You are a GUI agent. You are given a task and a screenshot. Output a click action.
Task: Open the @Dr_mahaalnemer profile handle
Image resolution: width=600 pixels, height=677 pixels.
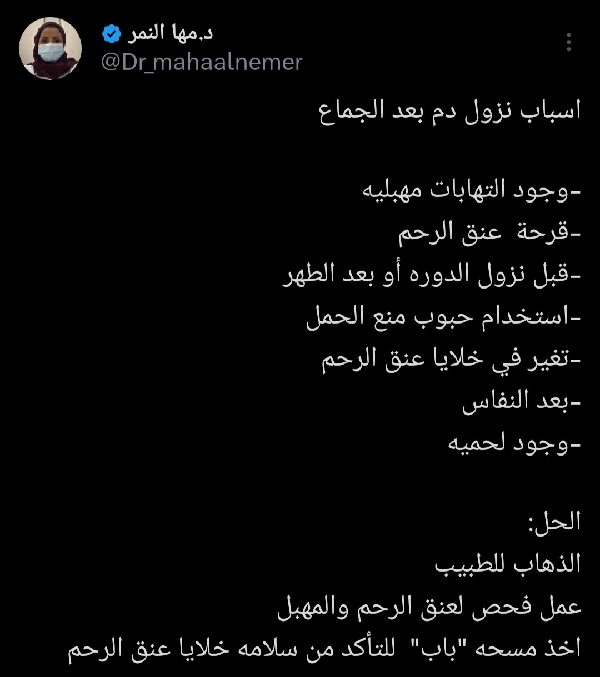202,63
